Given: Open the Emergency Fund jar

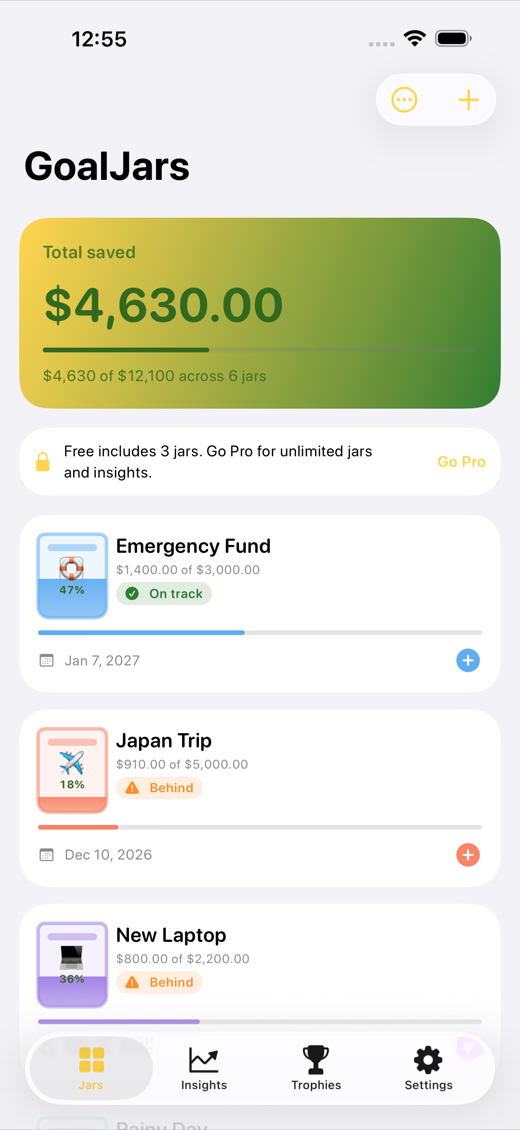Looking at the screenshot, I should (x=260, y=603).
